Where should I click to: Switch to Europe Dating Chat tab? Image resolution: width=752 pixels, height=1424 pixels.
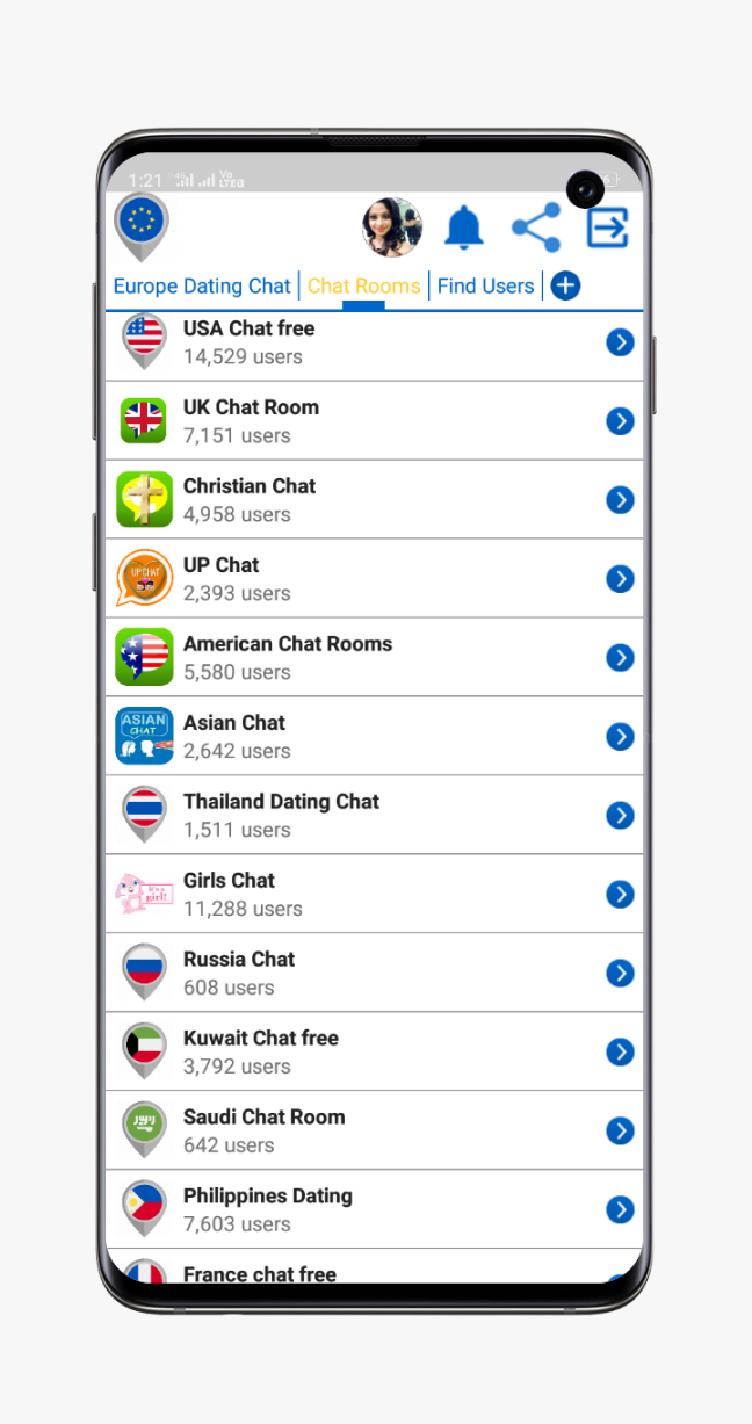(x=201, y=286)
